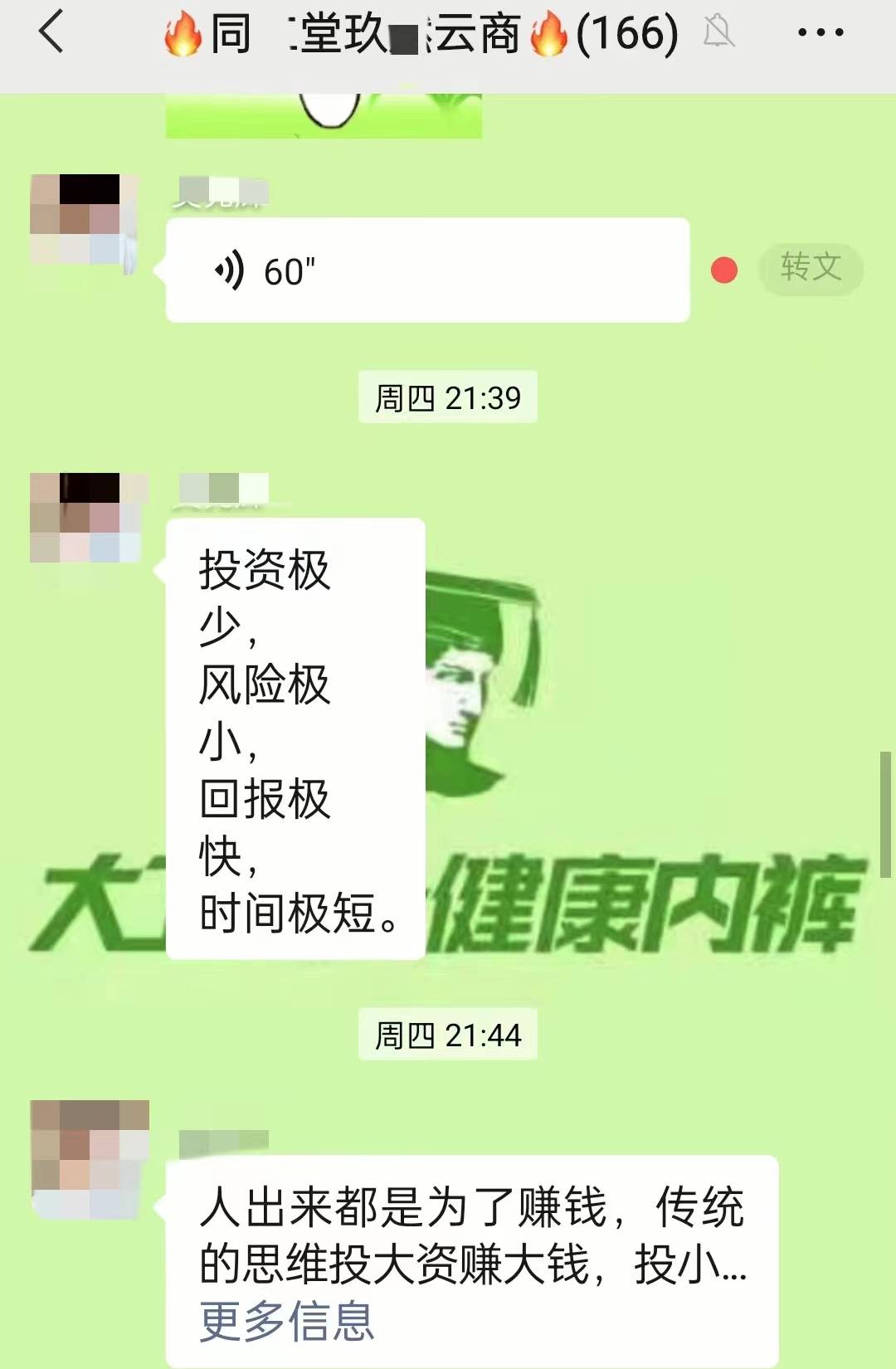Expand message via 更多信息 link
This screenshot has height=1369, width=896.
pos(286,1321)
